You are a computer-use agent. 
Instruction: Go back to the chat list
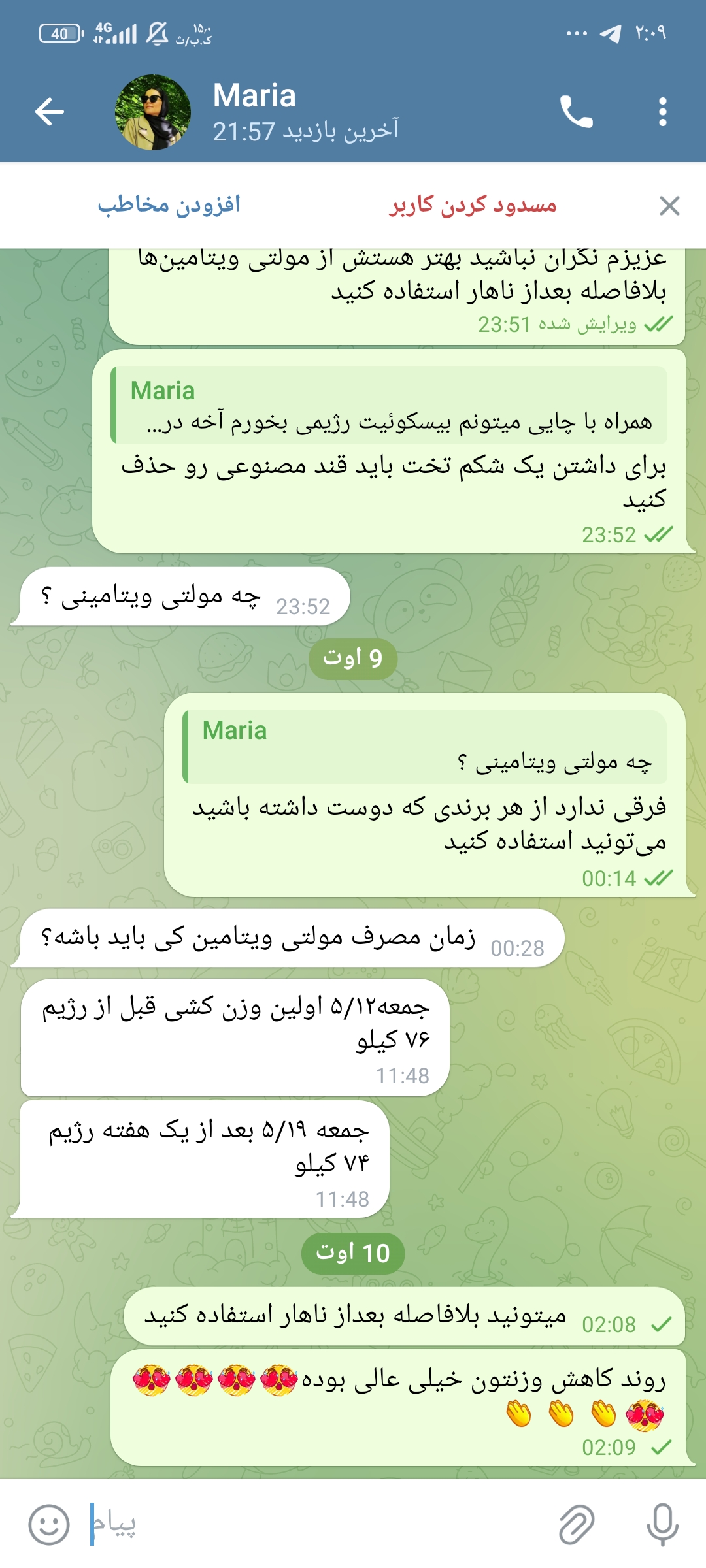pos(50,112)
